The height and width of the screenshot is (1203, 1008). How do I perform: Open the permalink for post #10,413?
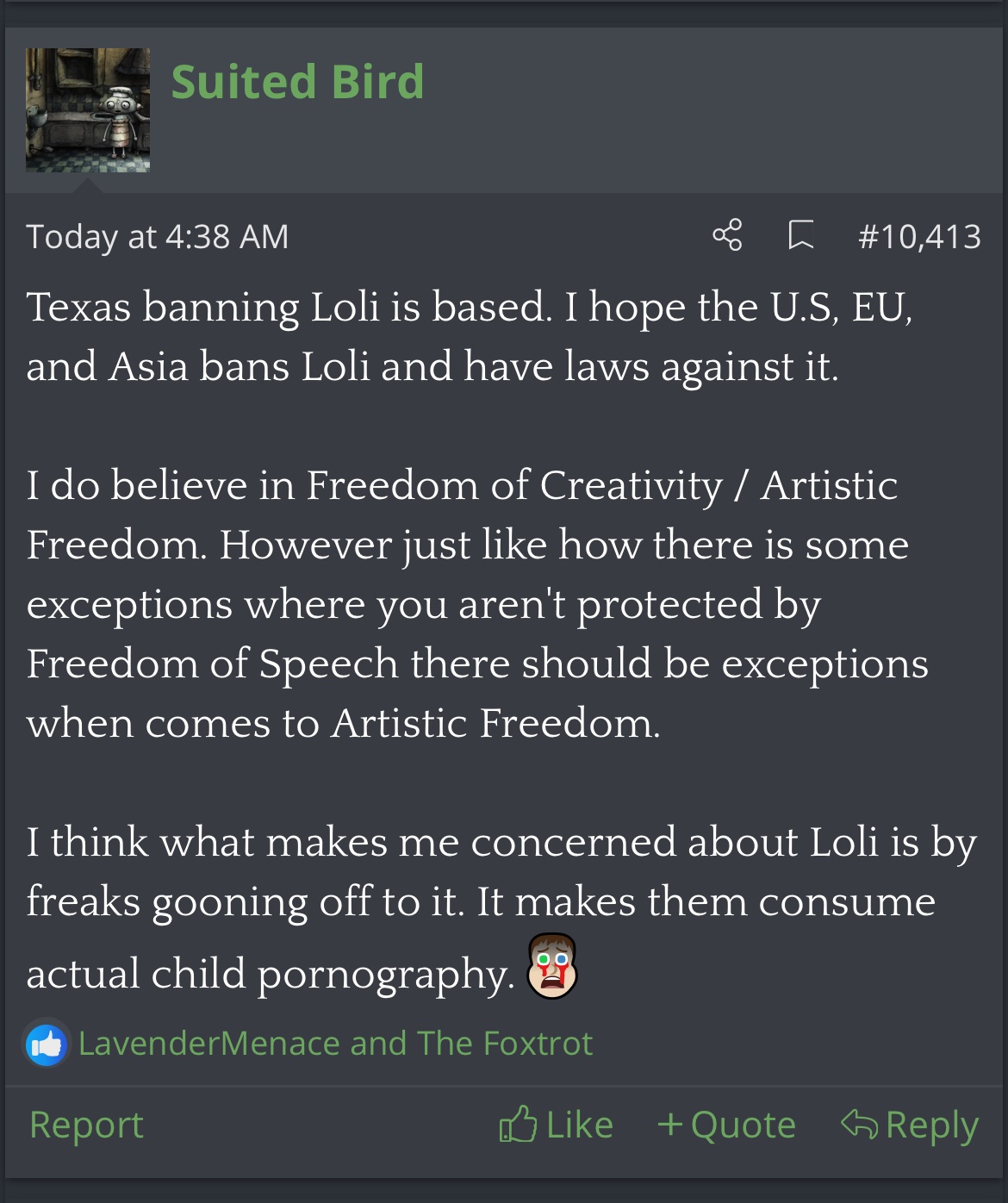point(919,236)
